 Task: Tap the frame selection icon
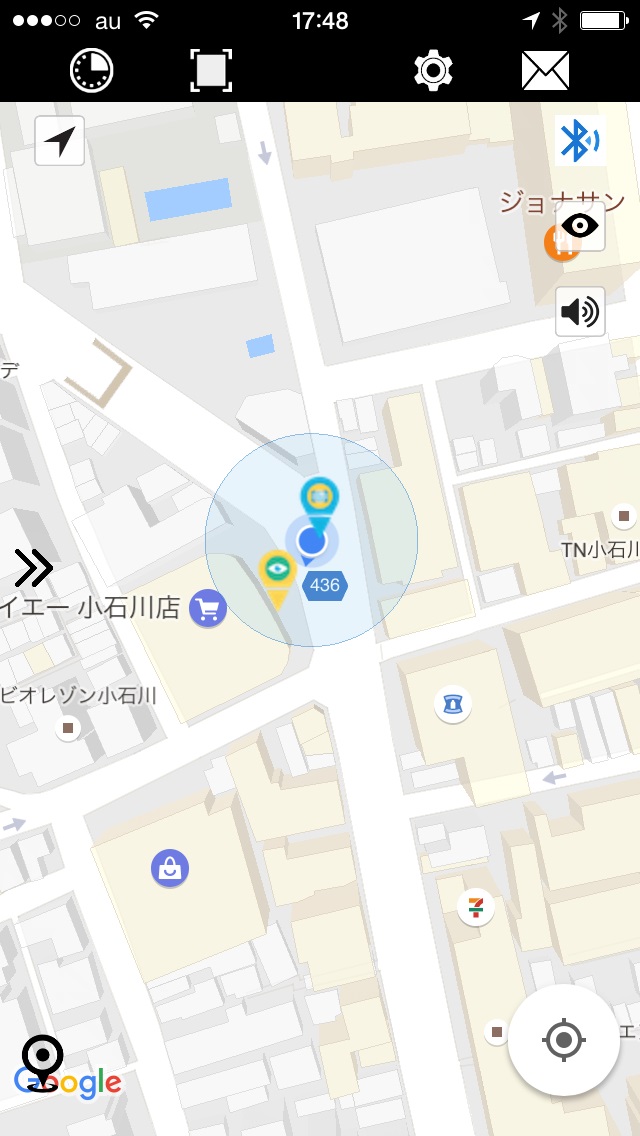(x=211, y=71)
